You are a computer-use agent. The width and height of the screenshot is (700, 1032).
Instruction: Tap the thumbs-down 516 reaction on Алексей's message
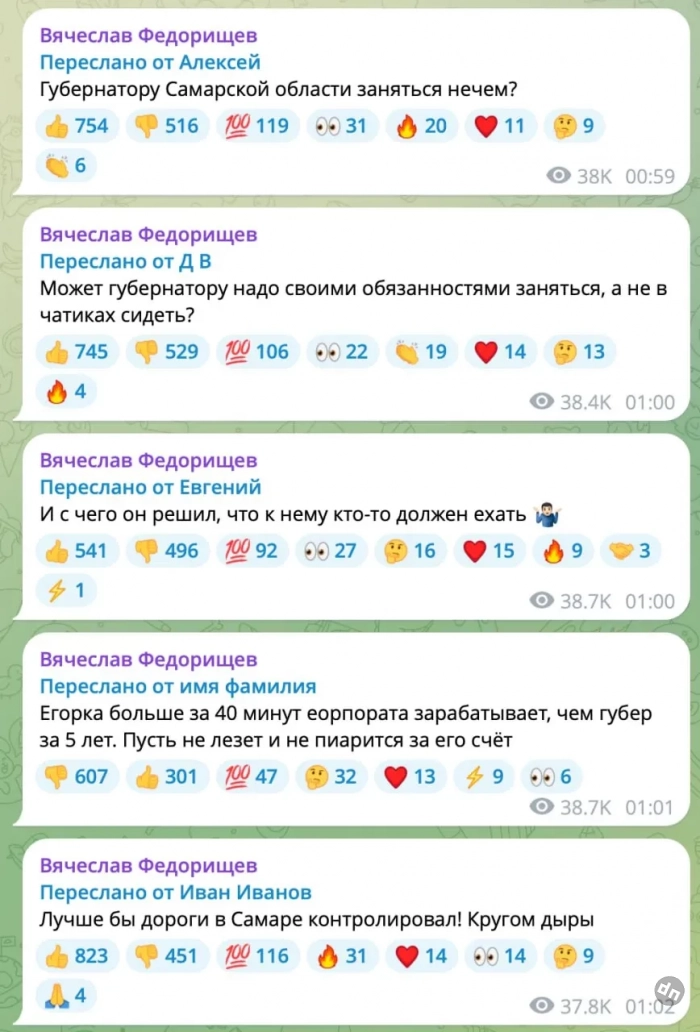click(x=167, y=126)
